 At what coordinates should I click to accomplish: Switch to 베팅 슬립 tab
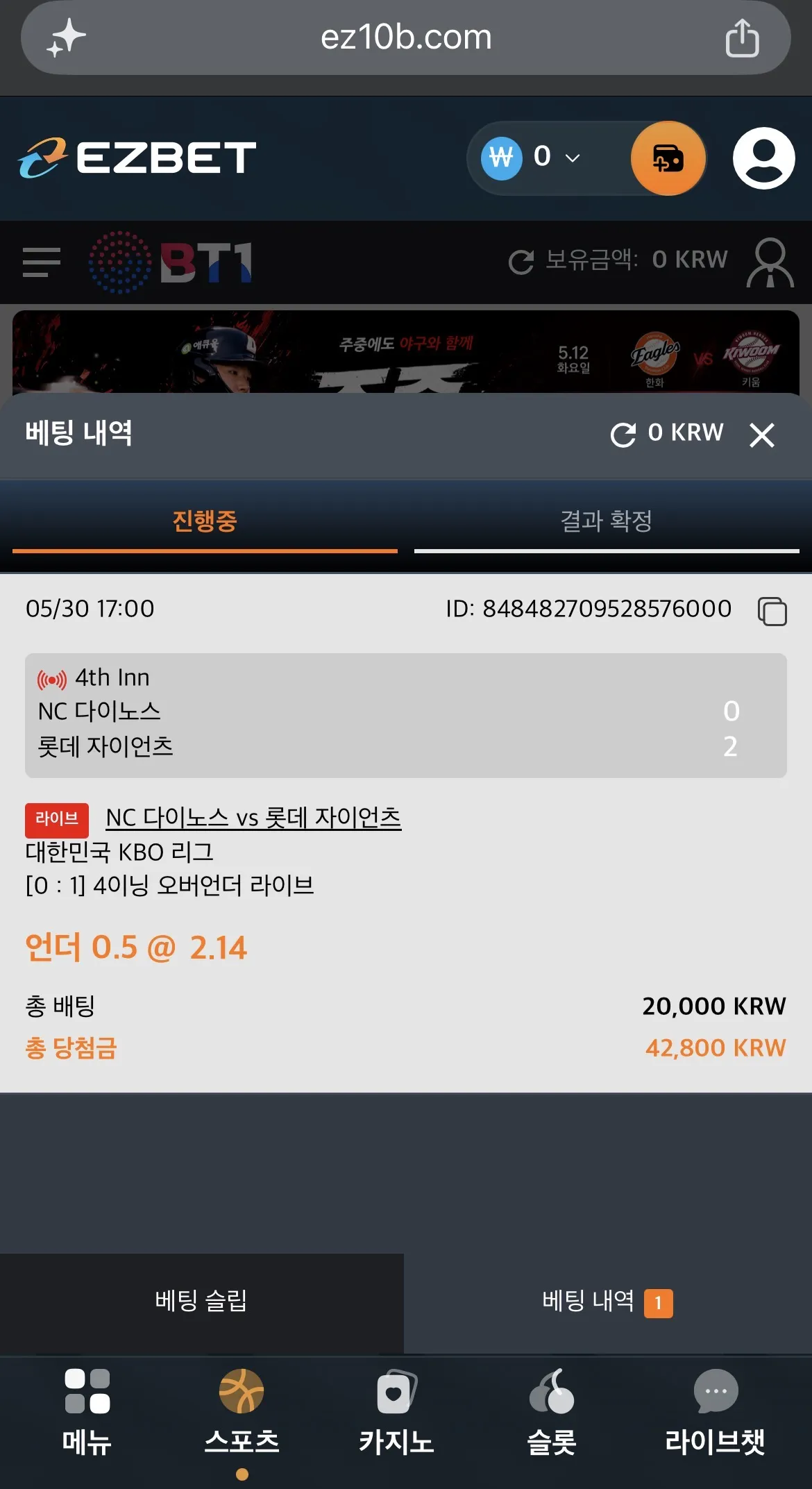(201, 1302)
